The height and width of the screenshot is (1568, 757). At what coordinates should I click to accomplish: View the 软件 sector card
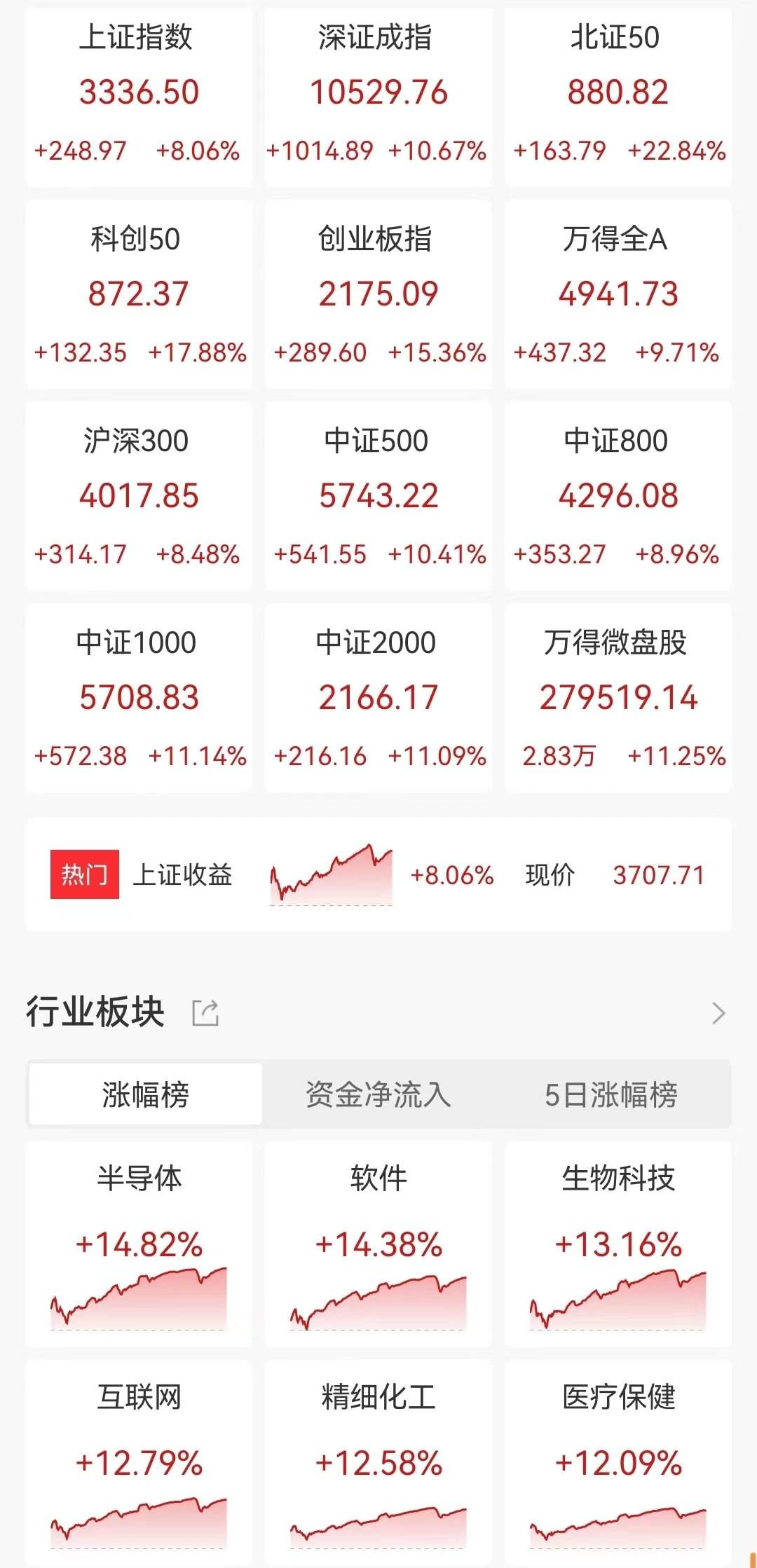(378, 1244)
